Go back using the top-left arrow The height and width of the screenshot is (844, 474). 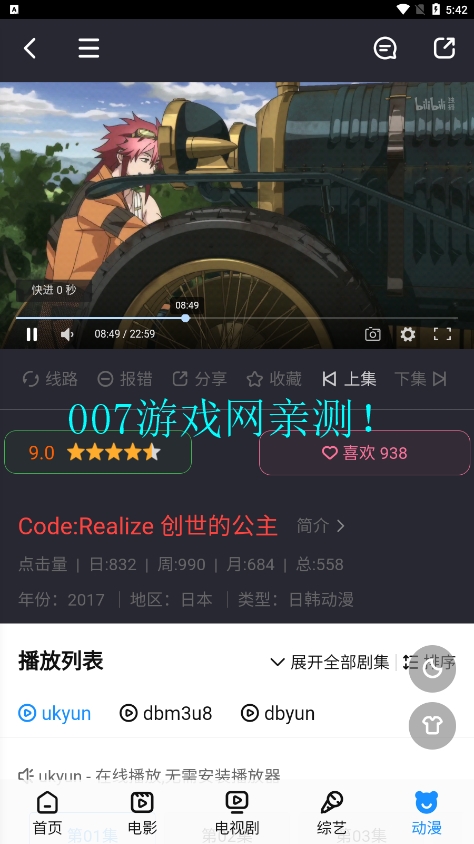30,48
